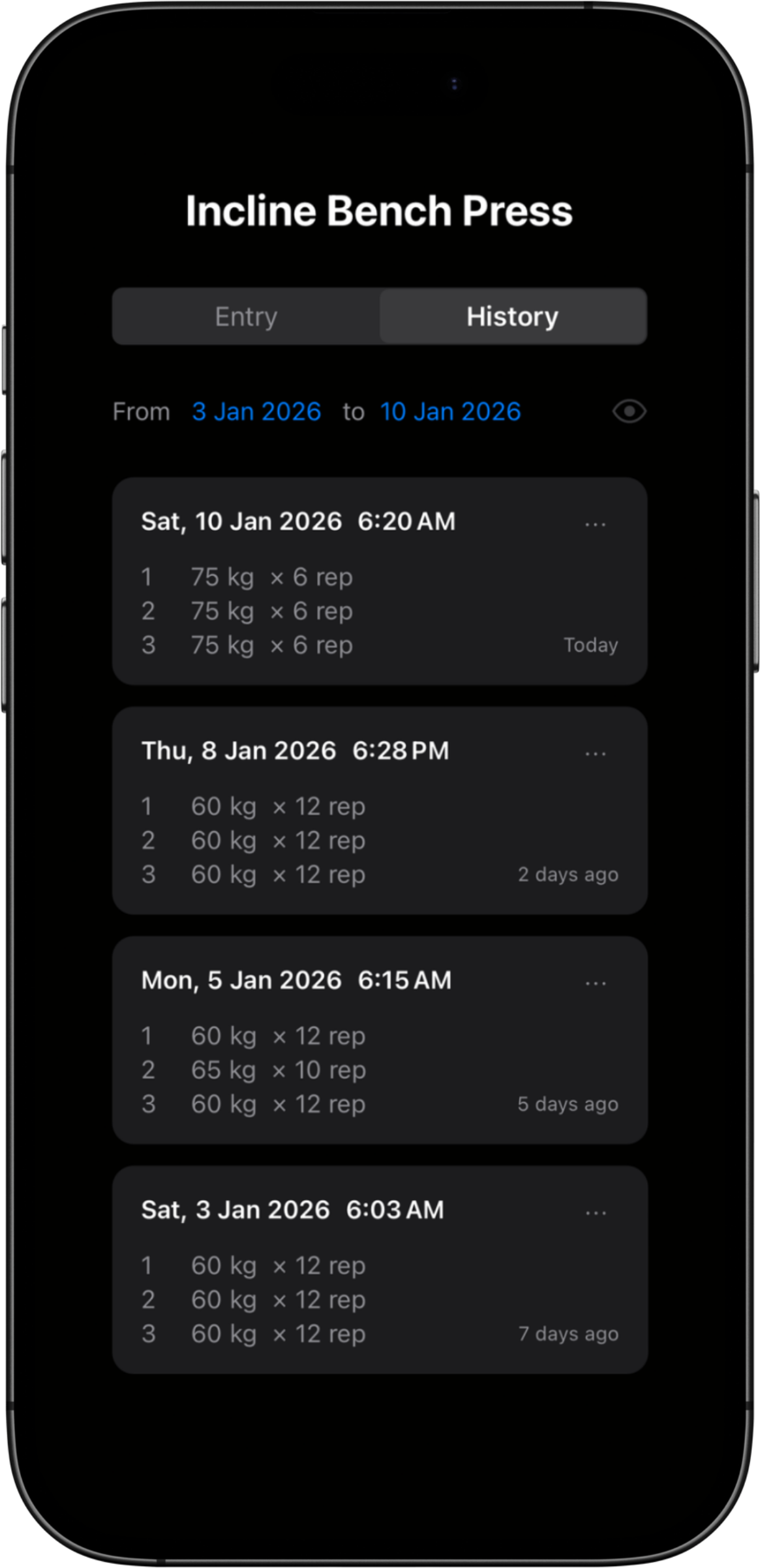Open options for Thu, 8 Jan workout
The width and height of the screenshot is (761, 1568).
click(596, 754)
